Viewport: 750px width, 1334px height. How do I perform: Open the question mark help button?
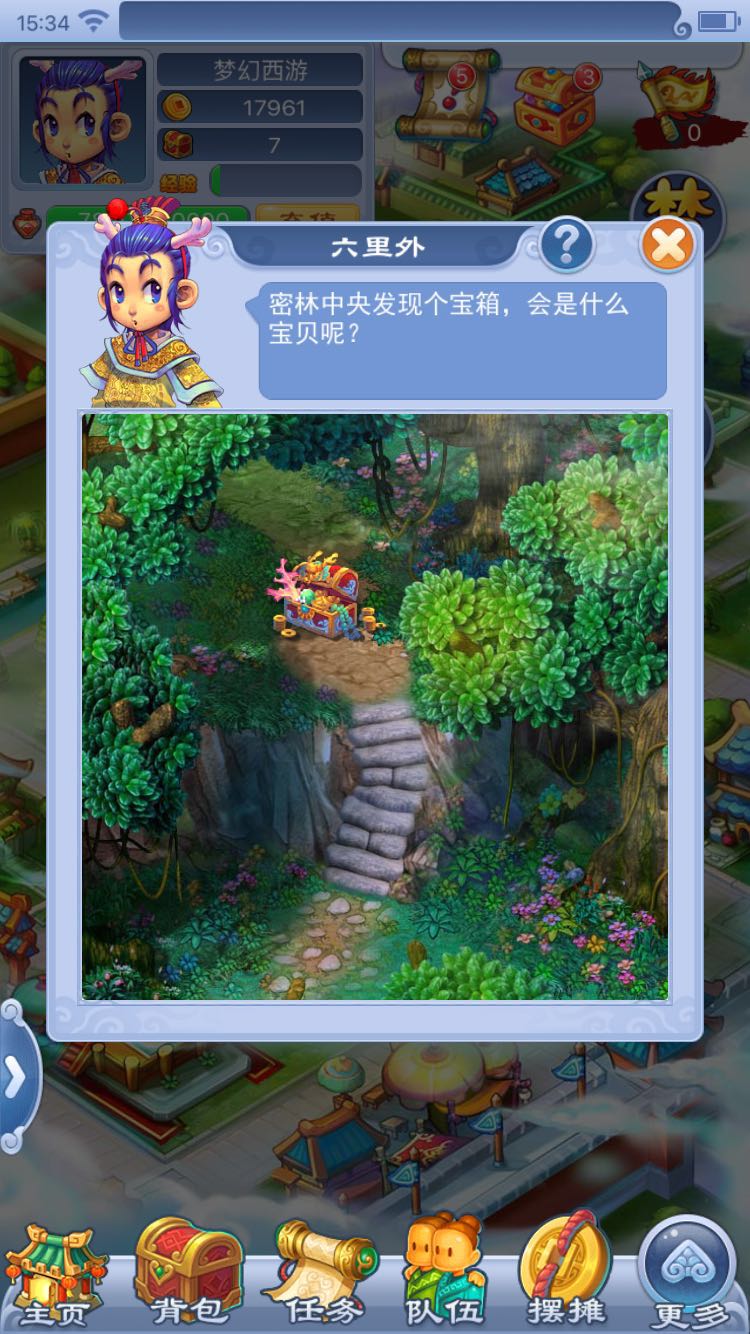[x=567, y=246]
